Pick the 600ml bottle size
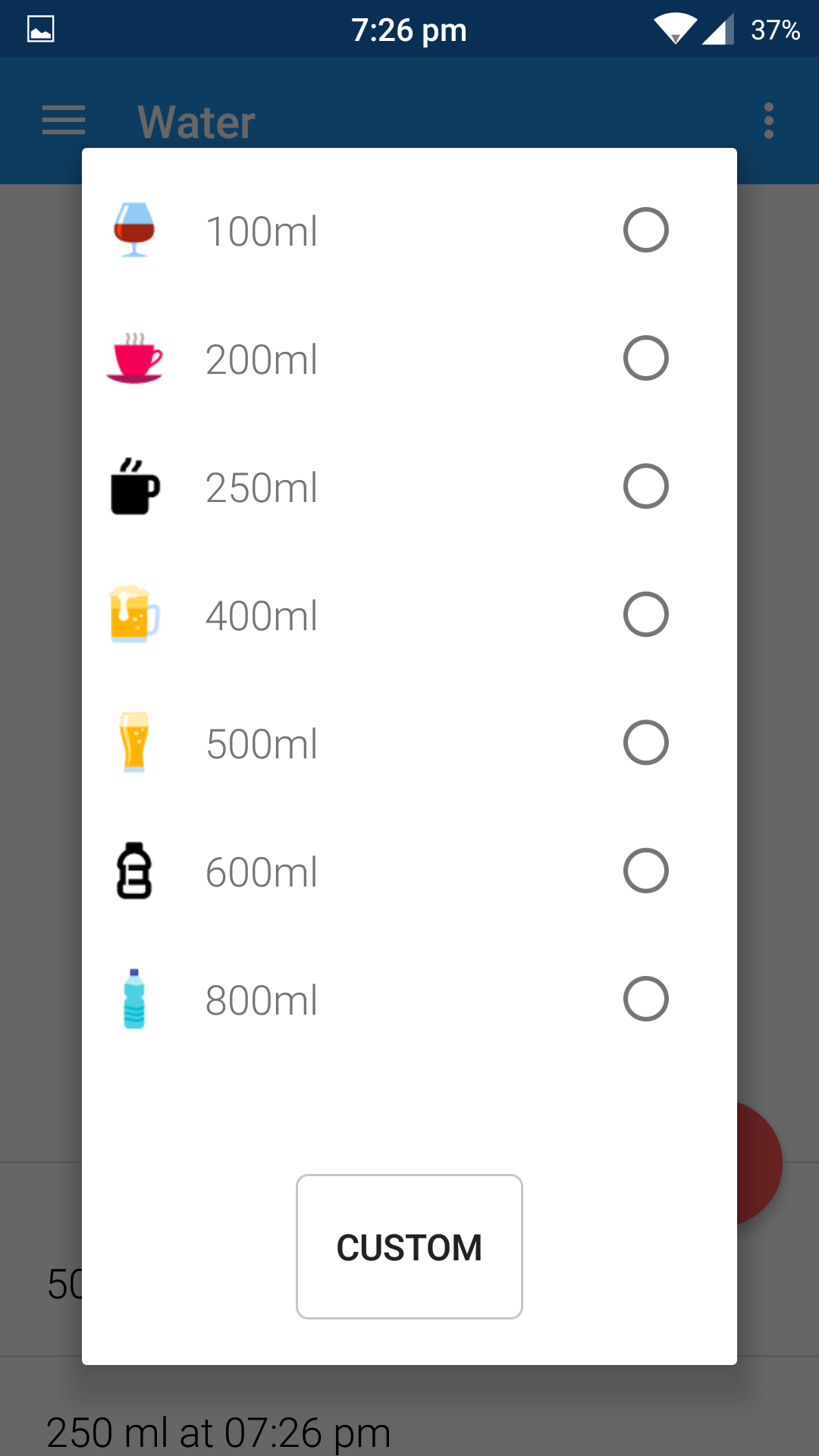Viewport: 819px width, 1456px height. (x=645, y=871)
